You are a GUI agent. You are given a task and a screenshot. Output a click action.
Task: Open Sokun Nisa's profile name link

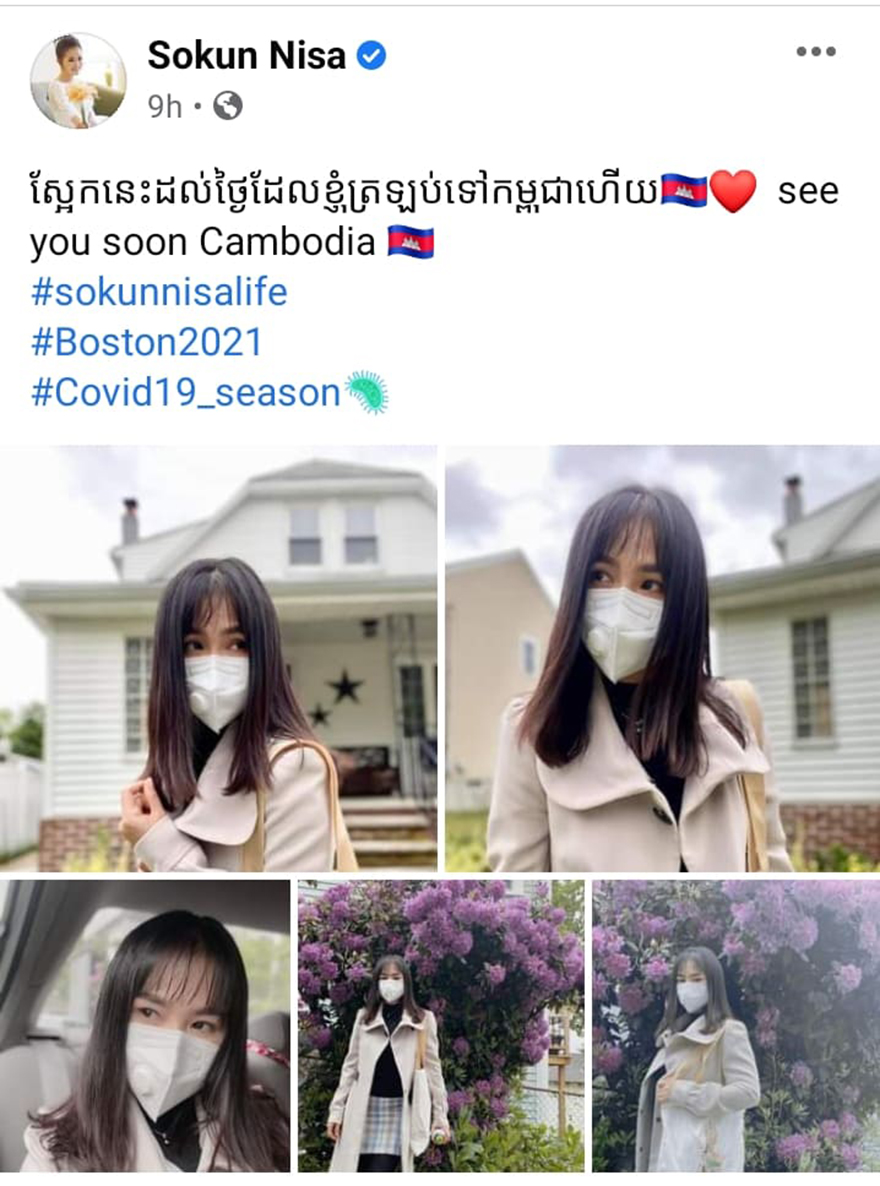pos(246,56)
